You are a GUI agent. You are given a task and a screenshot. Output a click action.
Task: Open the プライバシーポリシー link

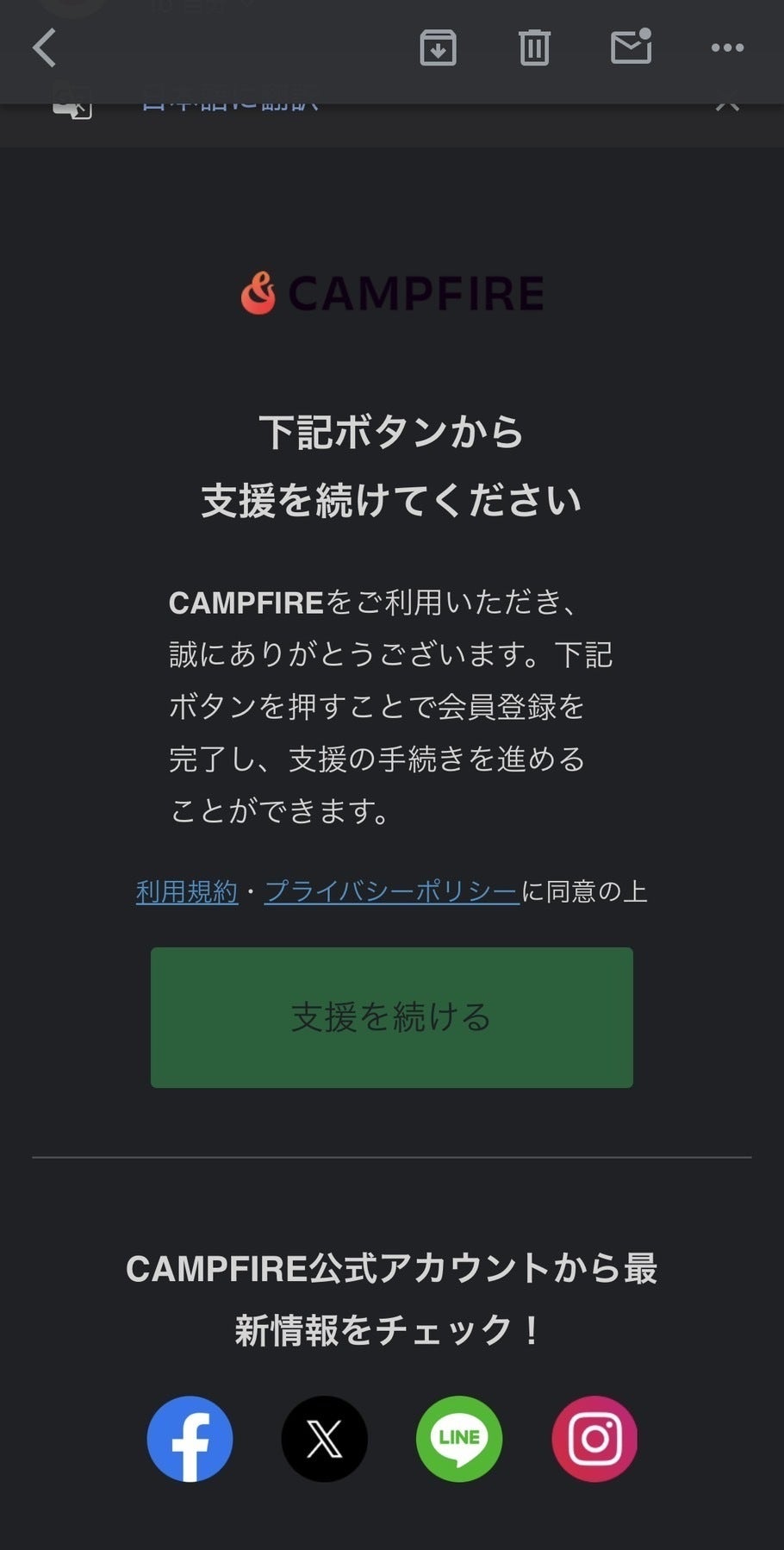(x=391, y=891)
